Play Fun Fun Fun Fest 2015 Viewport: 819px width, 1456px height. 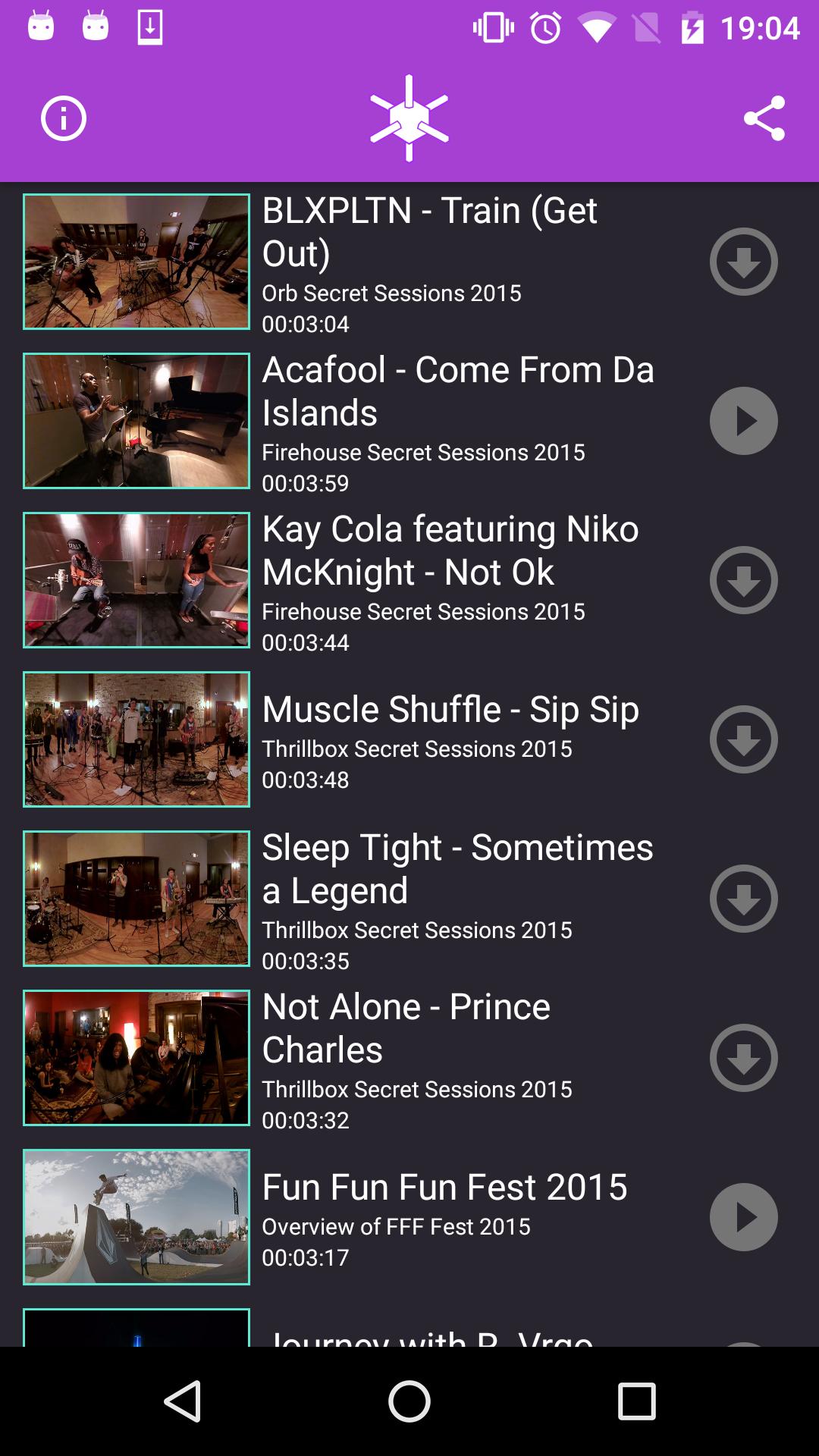click(743, 1217)
